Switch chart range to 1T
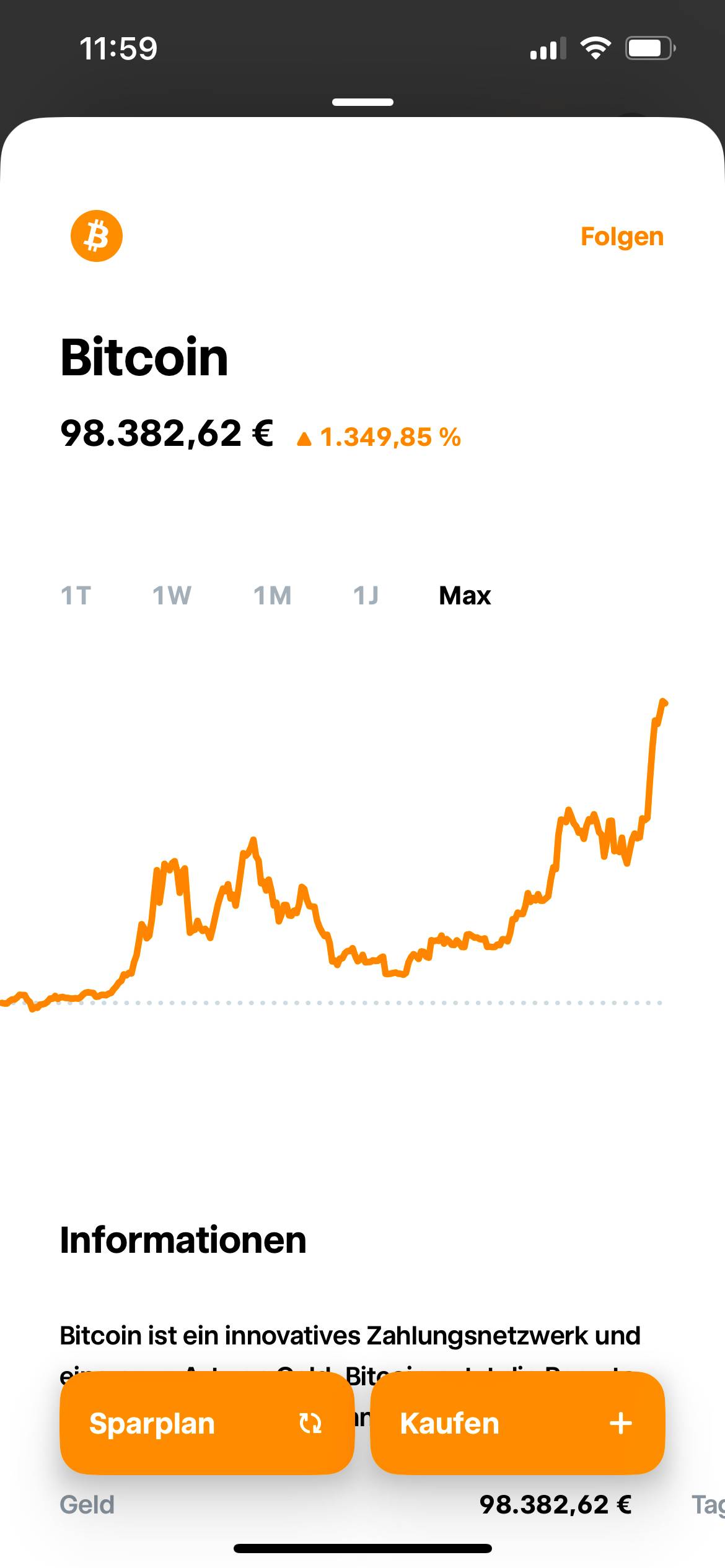The width and height of the screenshot is (725, 1568). pyautogui.click(x=76, y=596)
